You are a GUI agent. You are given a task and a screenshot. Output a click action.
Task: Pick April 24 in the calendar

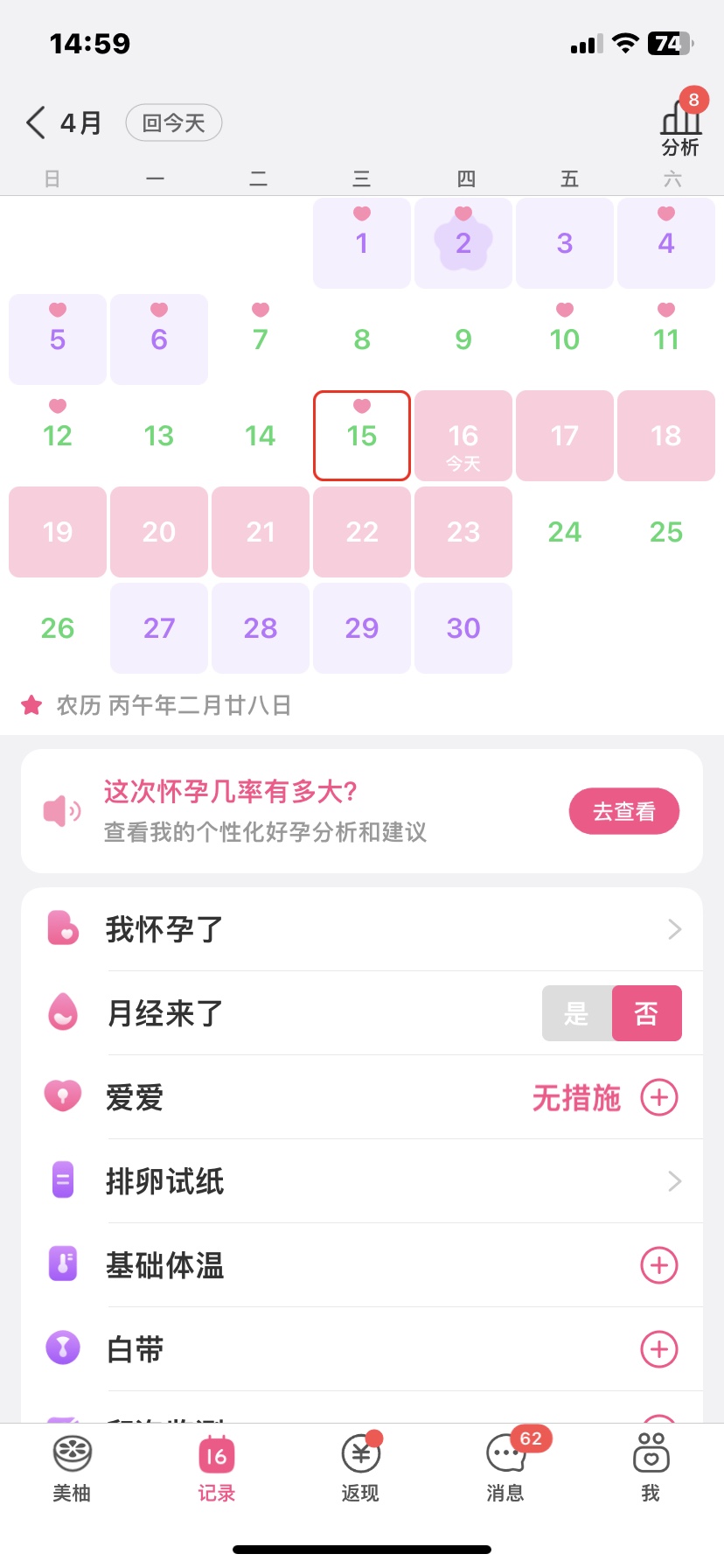tap(565, 532)
